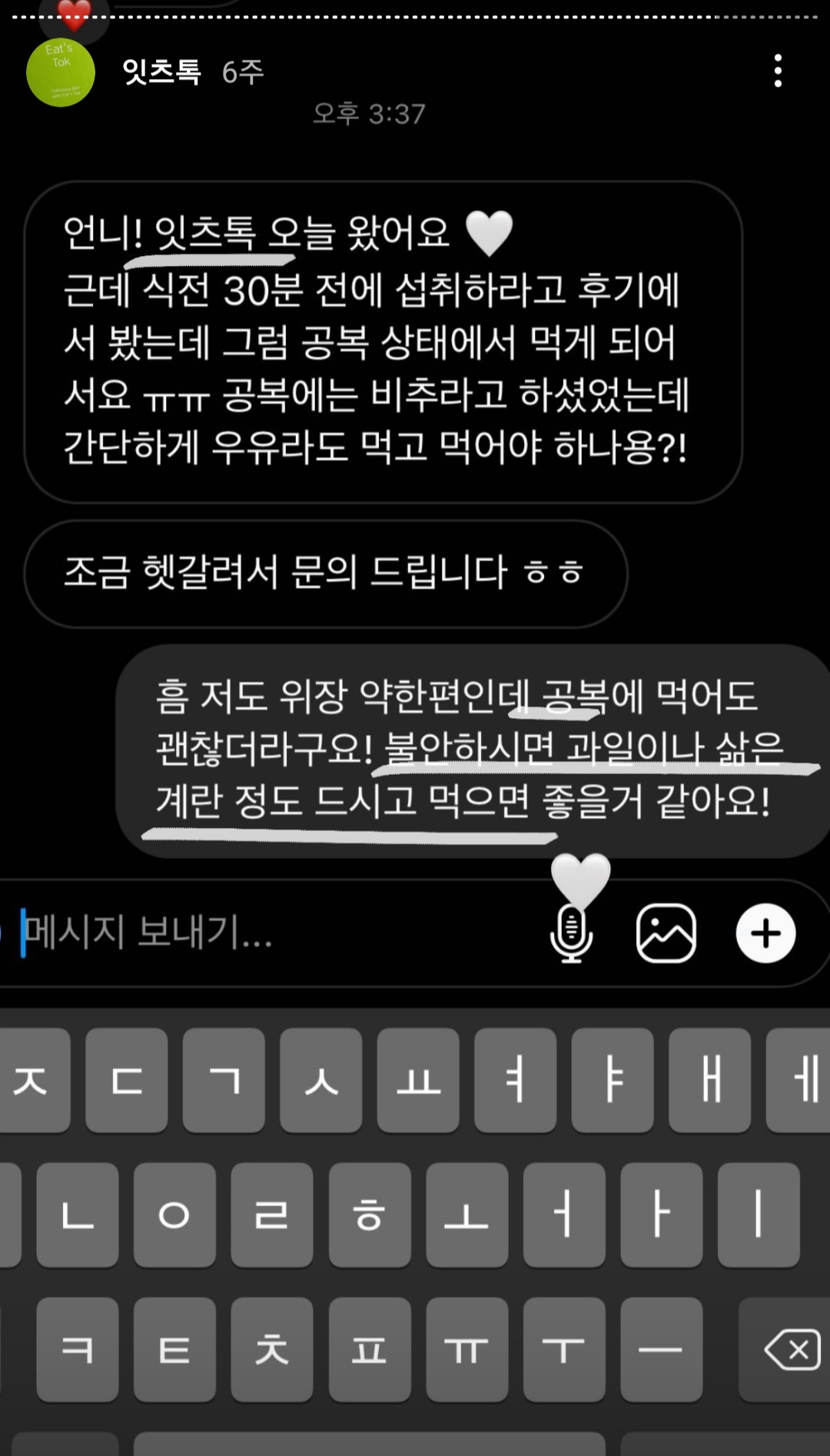Screen dimensions: 830x1456
Task: Open the three-dot story options menu
Action: (x=778, y=71)
